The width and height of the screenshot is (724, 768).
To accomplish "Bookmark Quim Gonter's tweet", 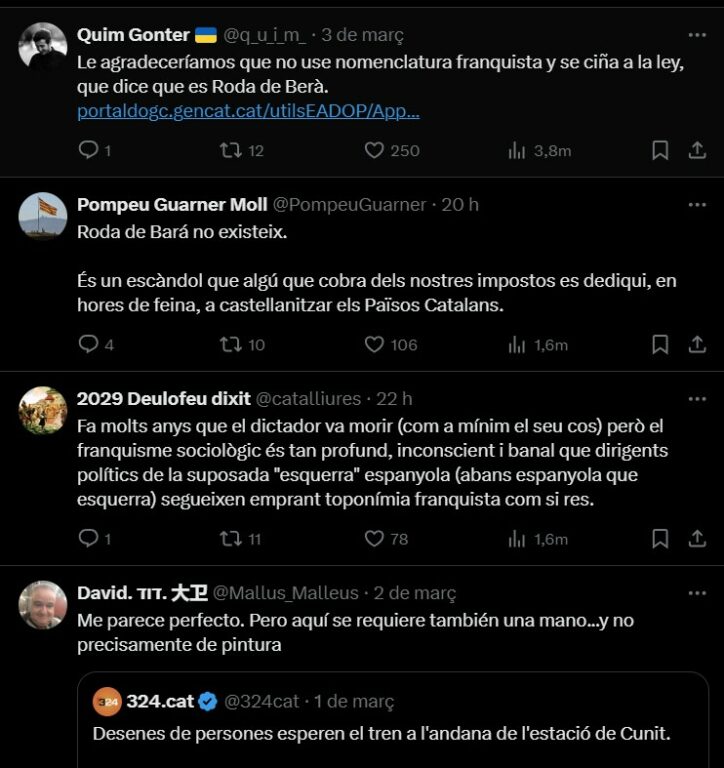I will pos(660,150).
